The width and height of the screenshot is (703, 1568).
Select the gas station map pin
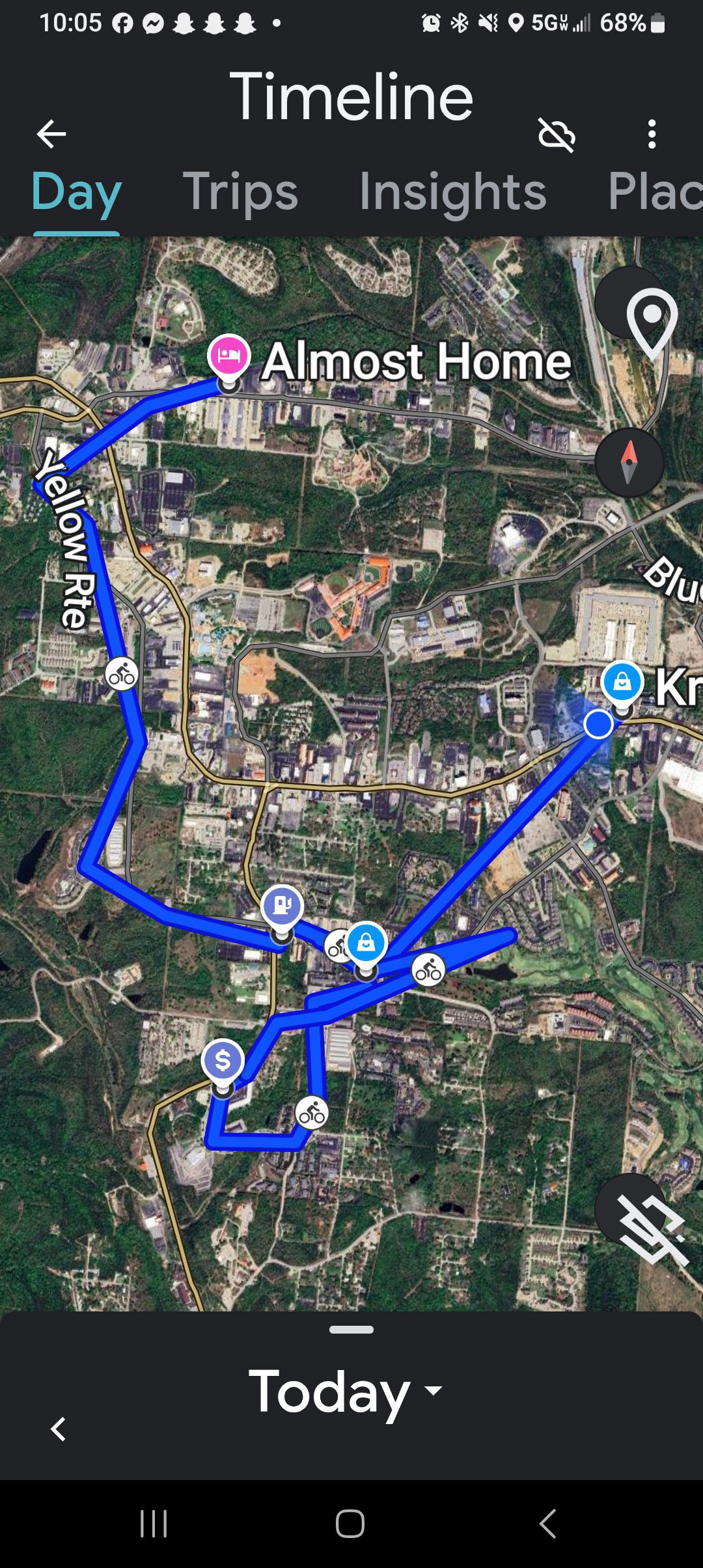[x=282, y=906]
